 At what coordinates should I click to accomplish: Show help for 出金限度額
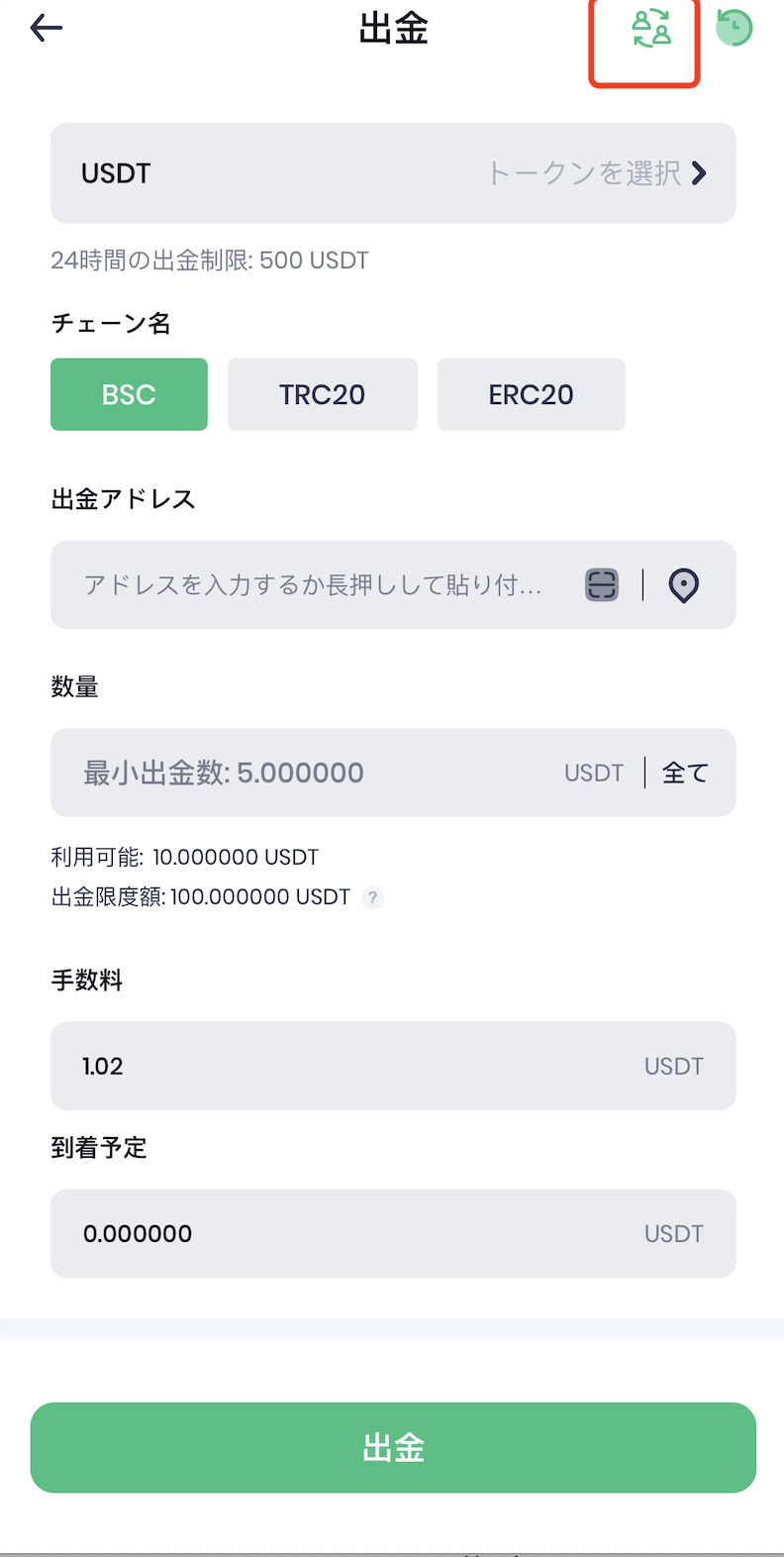372,898
